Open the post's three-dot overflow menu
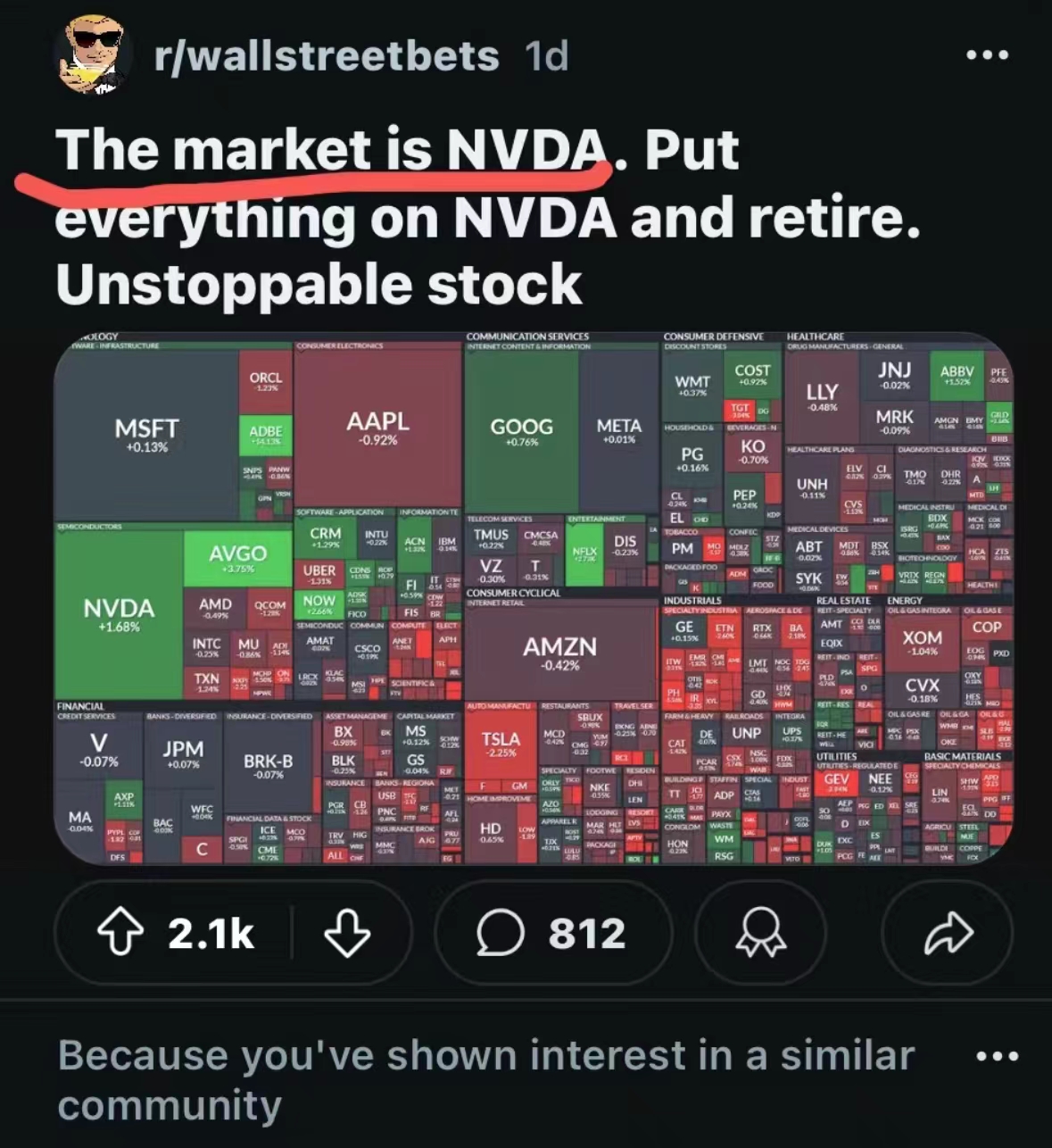 click(x=989, y=55)
